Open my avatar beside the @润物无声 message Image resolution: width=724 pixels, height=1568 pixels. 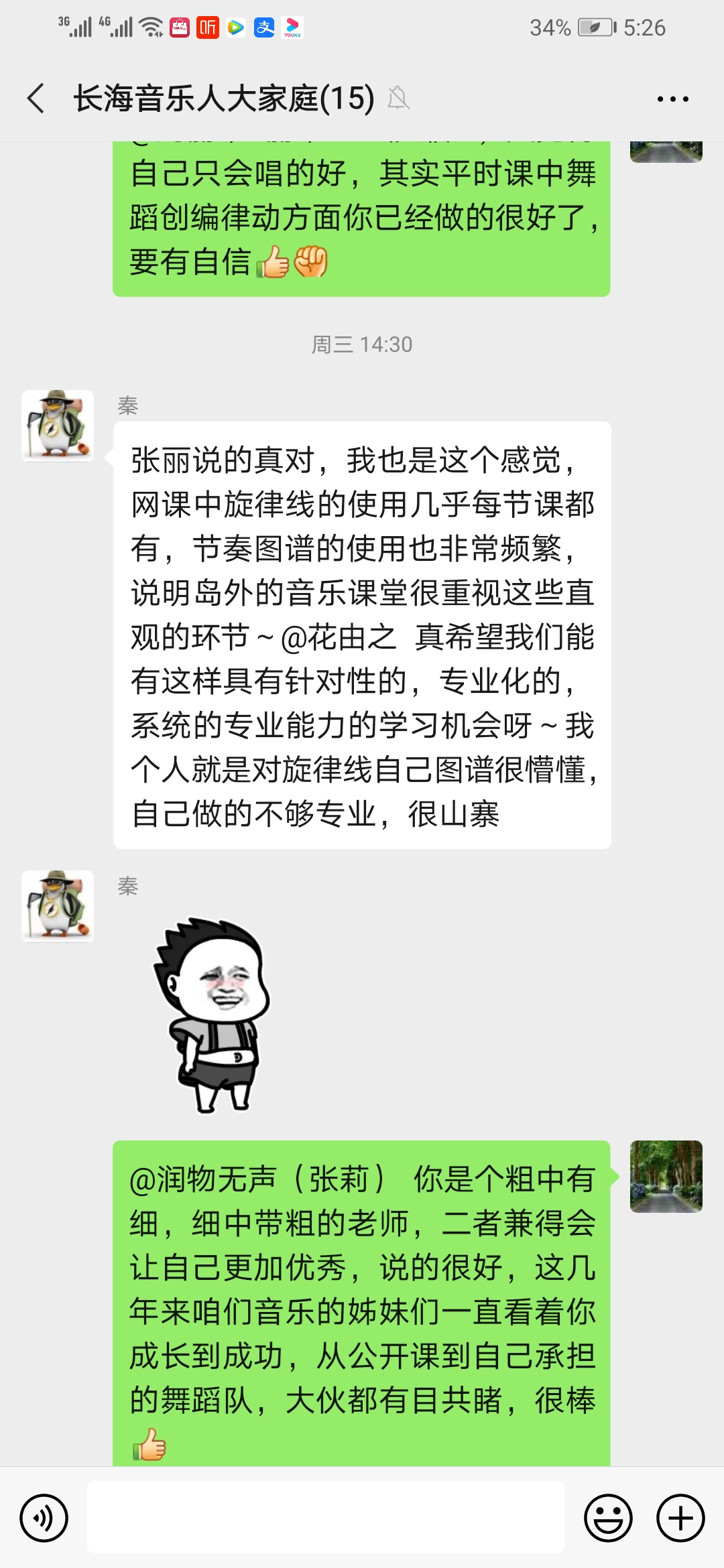666,1177
